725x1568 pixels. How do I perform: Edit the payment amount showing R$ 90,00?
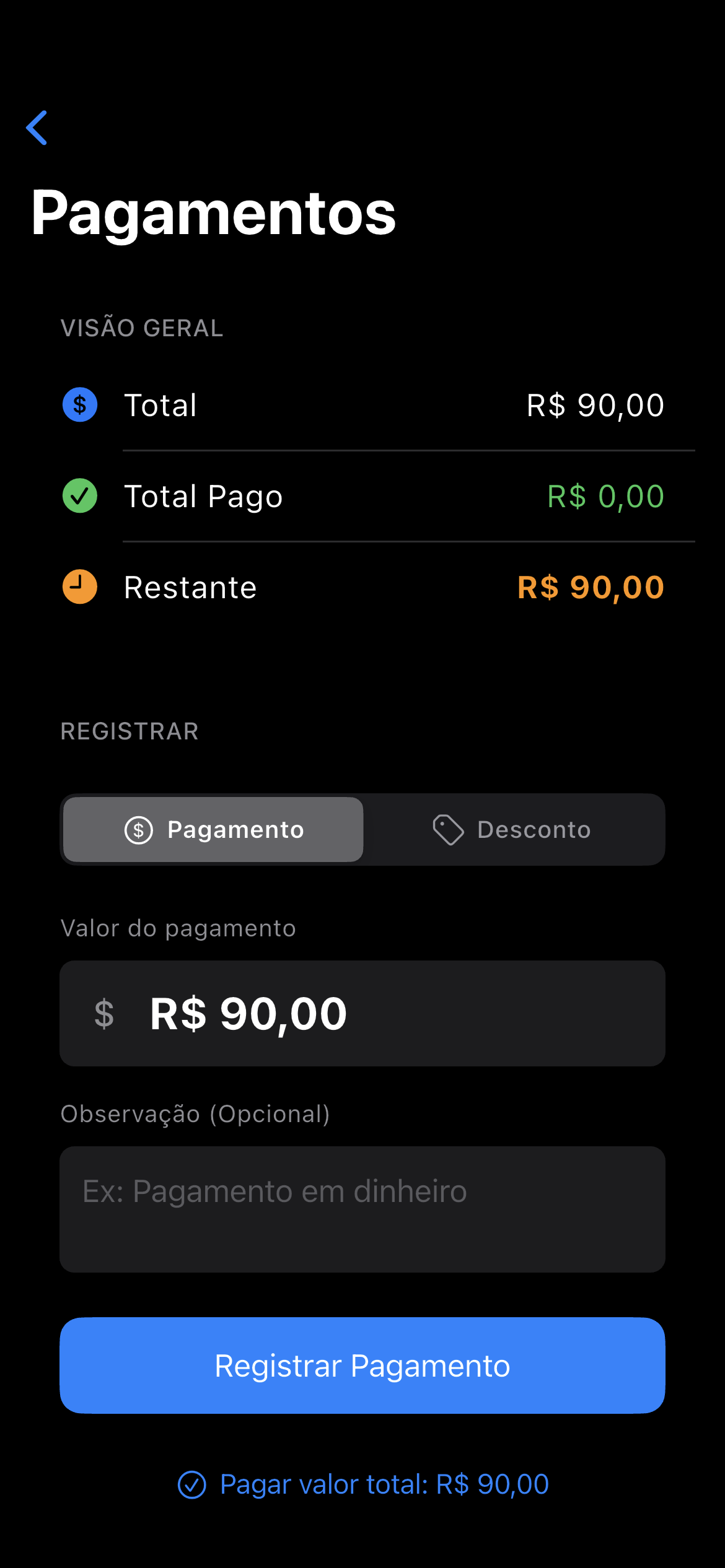(361, 1014)
